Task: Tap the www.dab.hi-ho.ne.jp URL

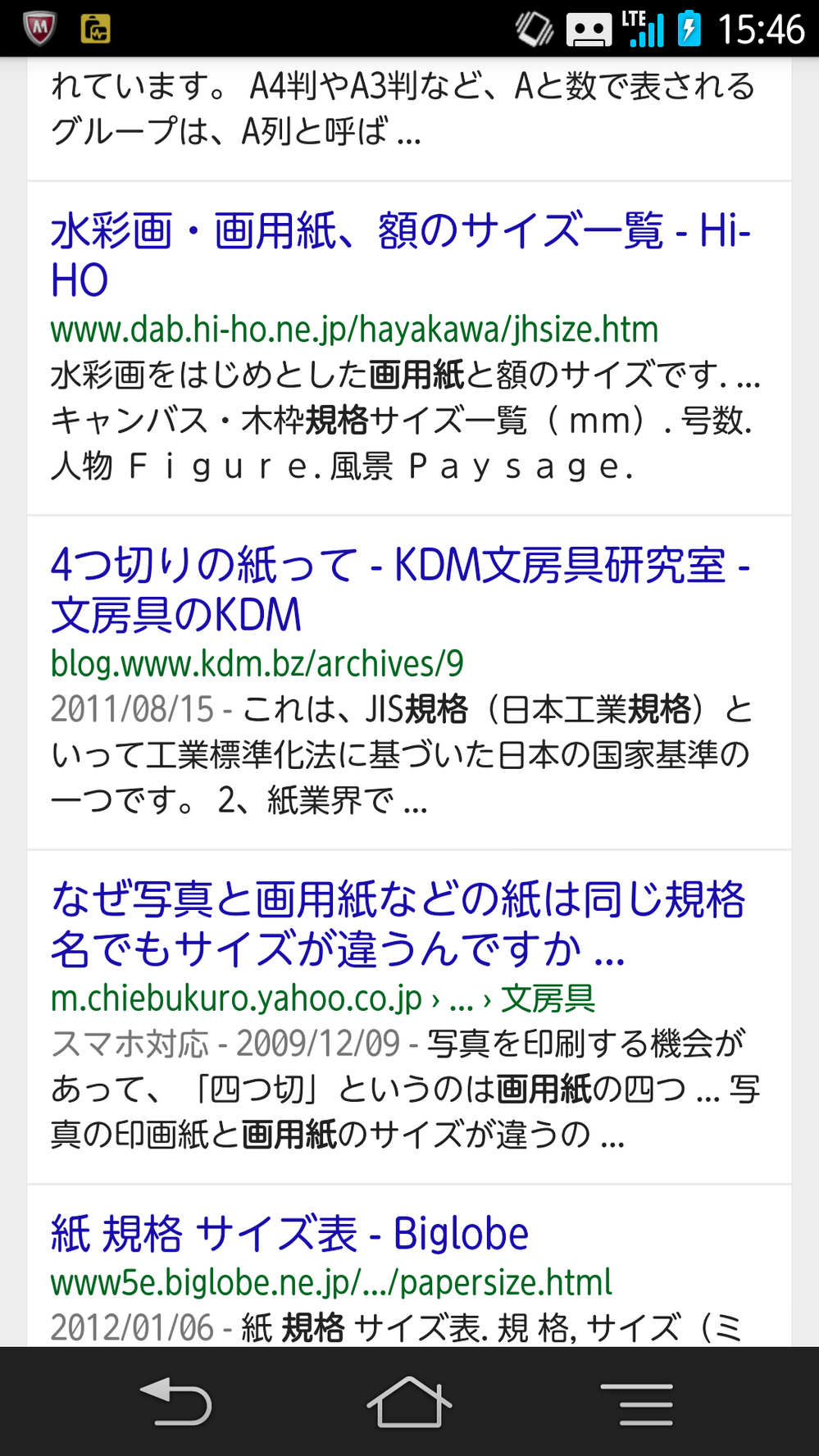Action: coord(356,330)
